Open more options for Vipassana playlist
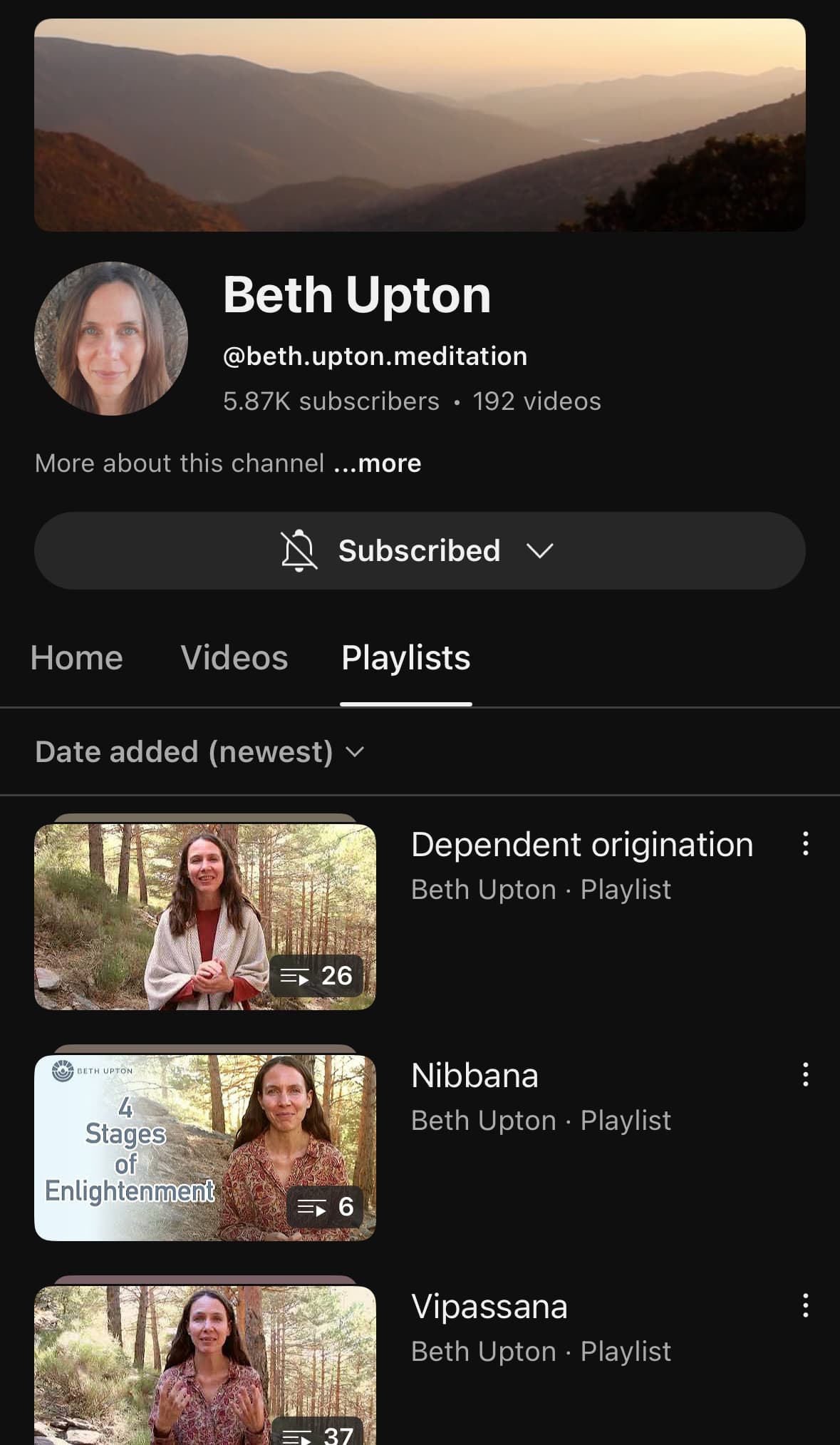The width and height of the screenshot is (840, 1445). 806,1305
